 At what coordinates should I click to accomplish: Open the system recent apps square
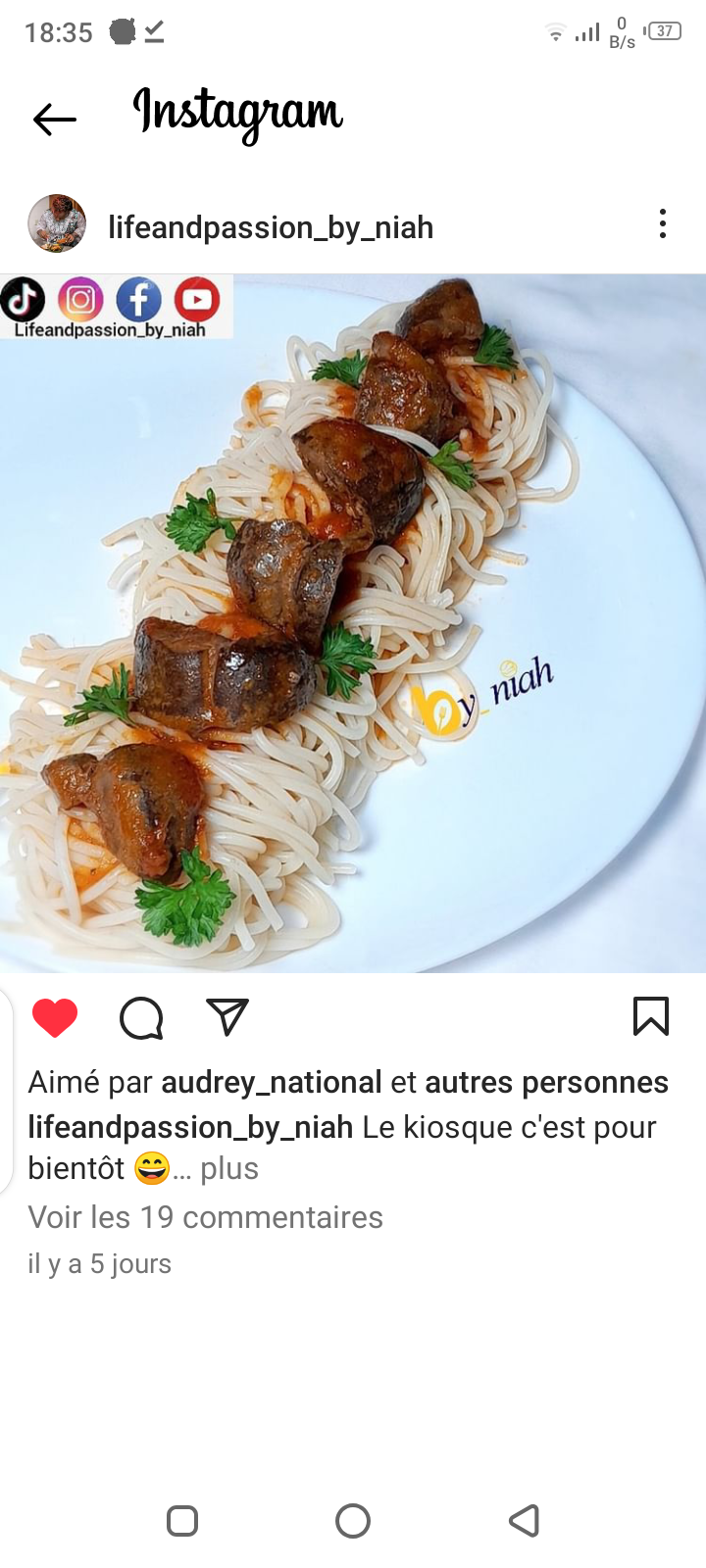(182, 1521)
